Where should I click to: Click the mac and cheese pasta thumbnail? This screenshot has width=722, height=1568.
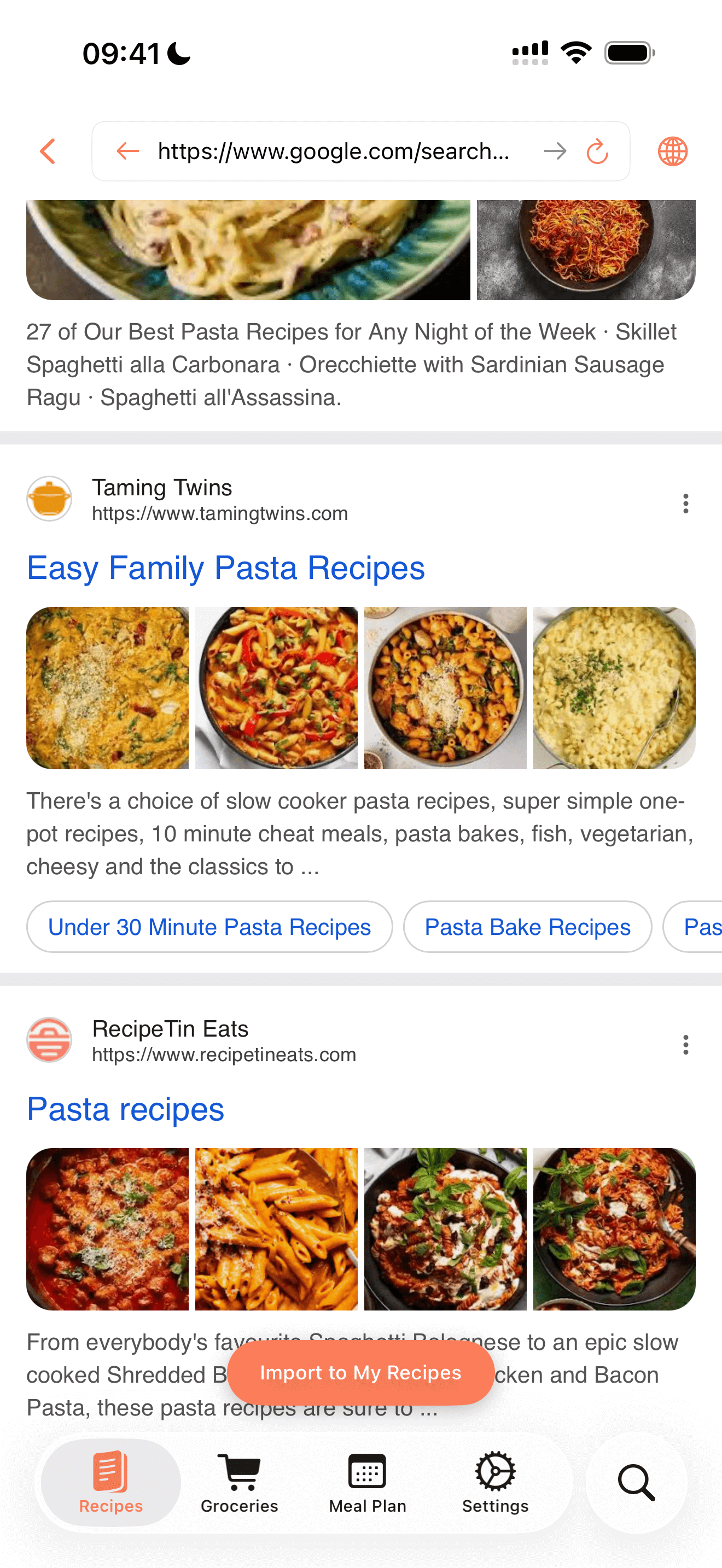tap(613, 687)
